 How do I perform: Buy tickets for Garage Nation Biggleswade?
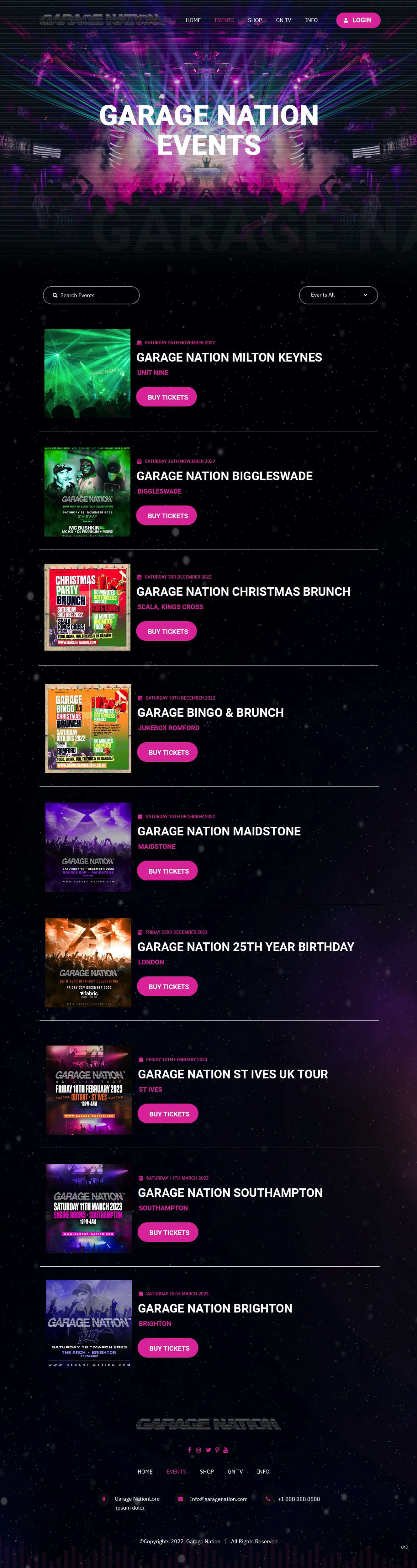click(167, 516)
